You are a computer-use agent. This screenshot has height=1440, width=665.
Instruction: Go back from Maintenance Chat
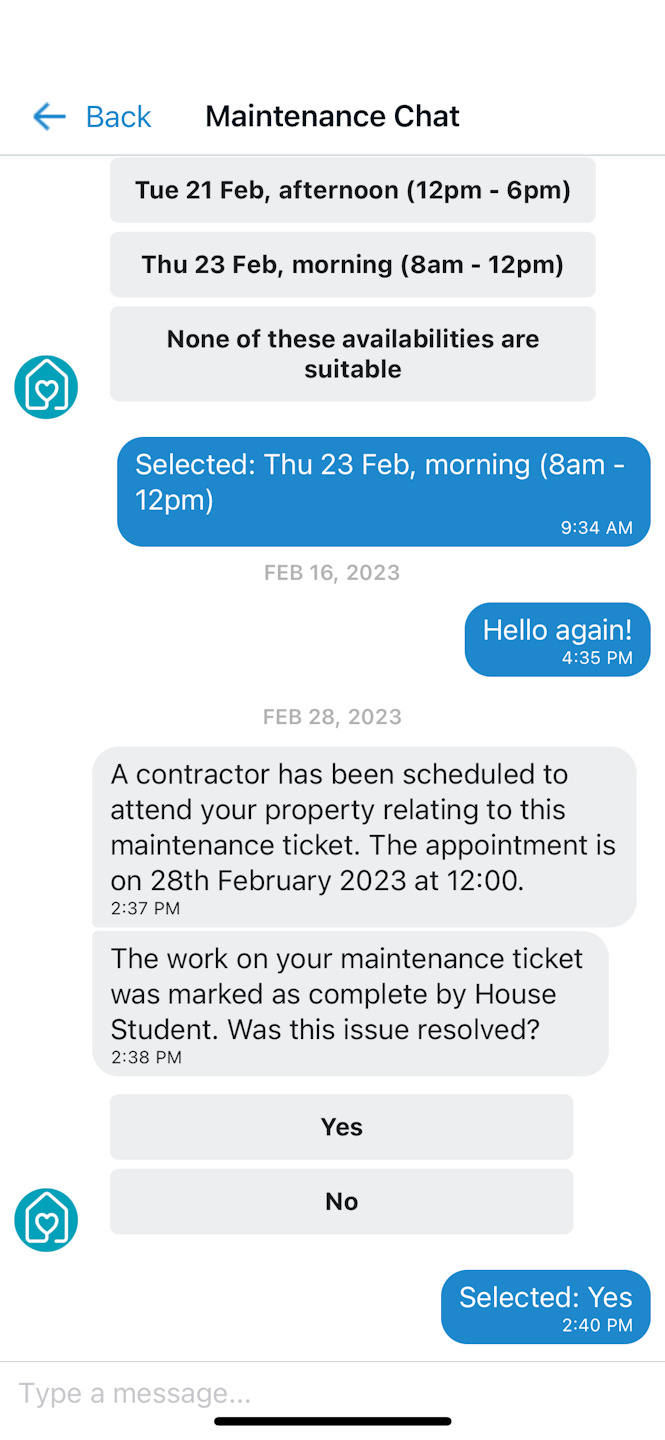92,117
